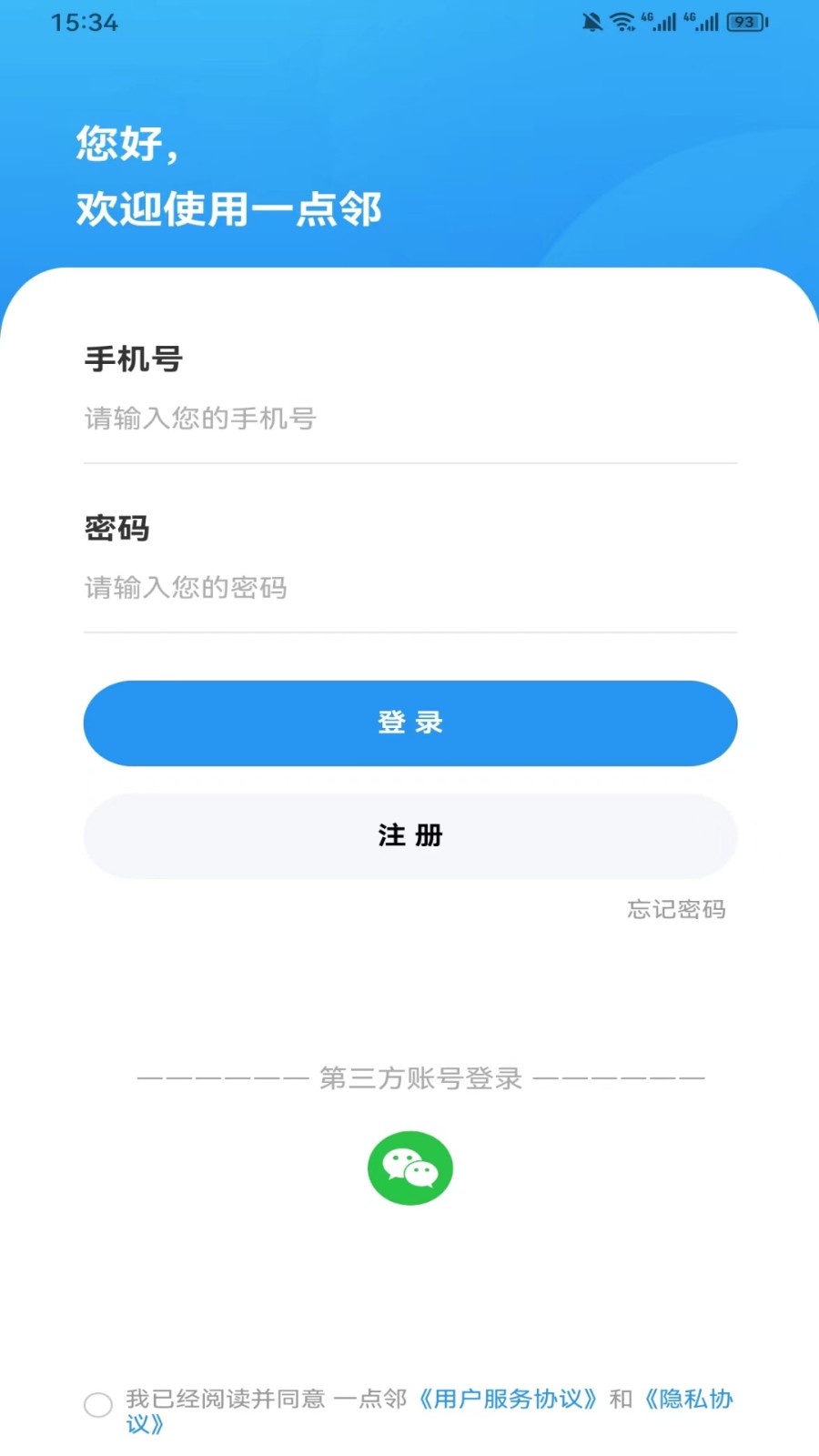This screenshot has height=1456, width=819.
Task: Open 忘记密码 to reset password
Action: pyautogui.click(x=676, y=909)
